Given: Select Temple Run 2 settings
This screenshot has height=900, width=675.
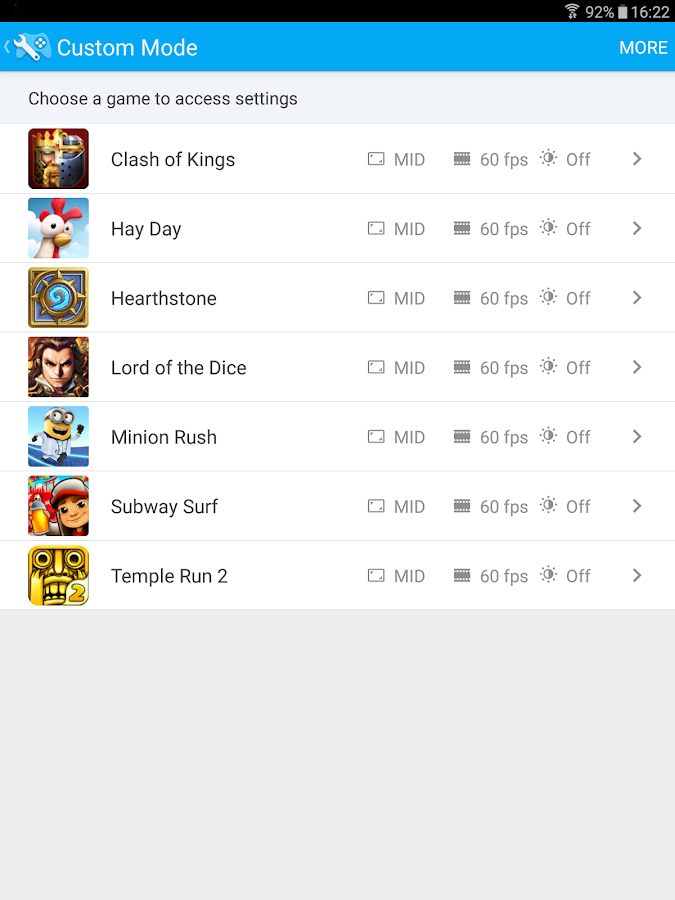Looking at the screenshot, I should pos(337,575).
